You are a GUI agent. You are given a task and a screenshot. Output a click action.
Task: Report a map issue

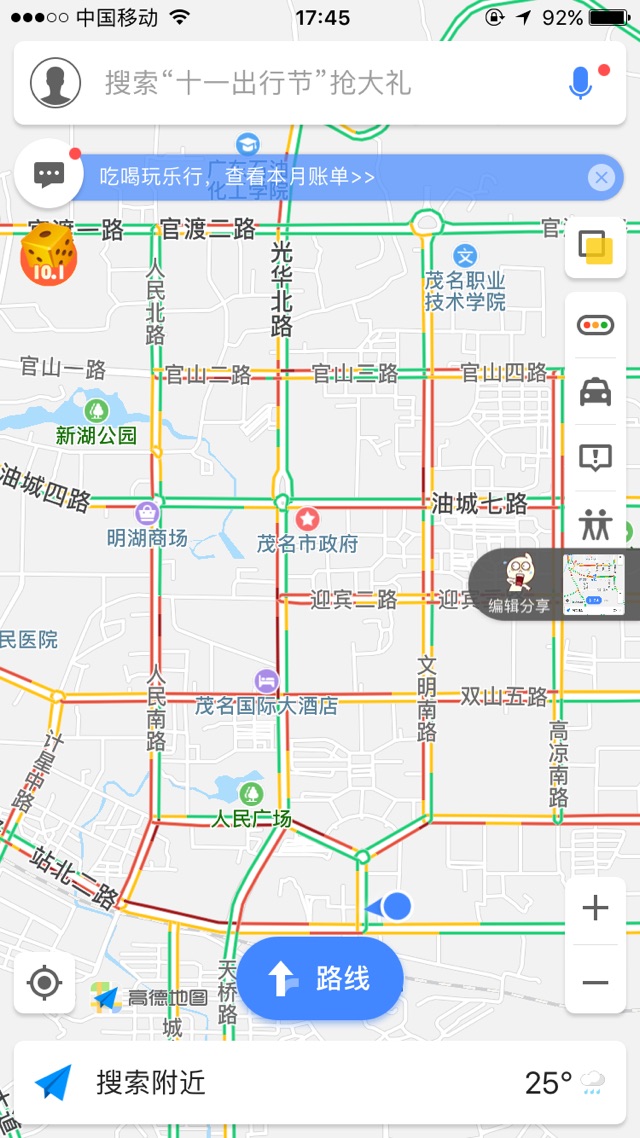point(596,458)
